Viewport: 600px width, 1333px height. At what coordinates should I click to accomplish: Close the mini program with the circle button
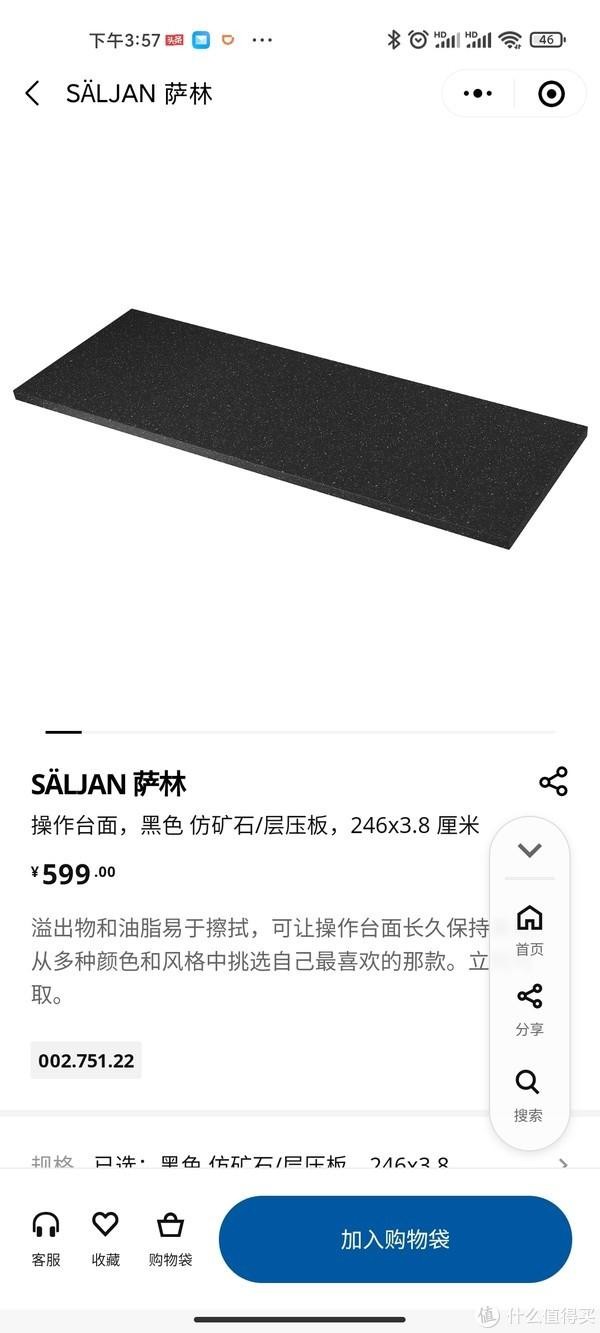coord(551,94)
